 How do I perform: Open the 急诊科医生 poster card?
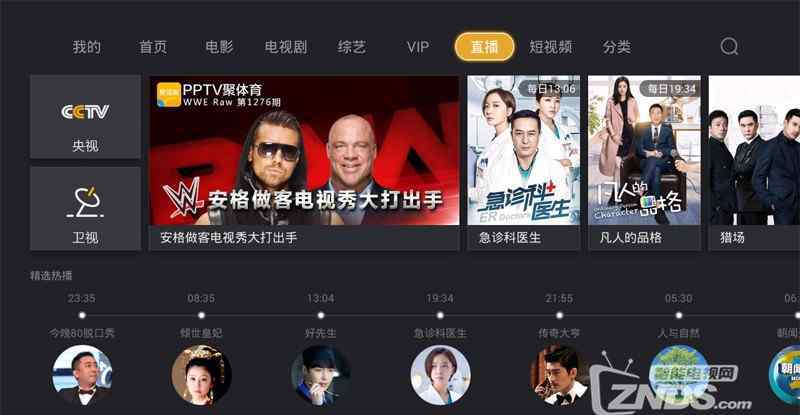pos(523,160)
